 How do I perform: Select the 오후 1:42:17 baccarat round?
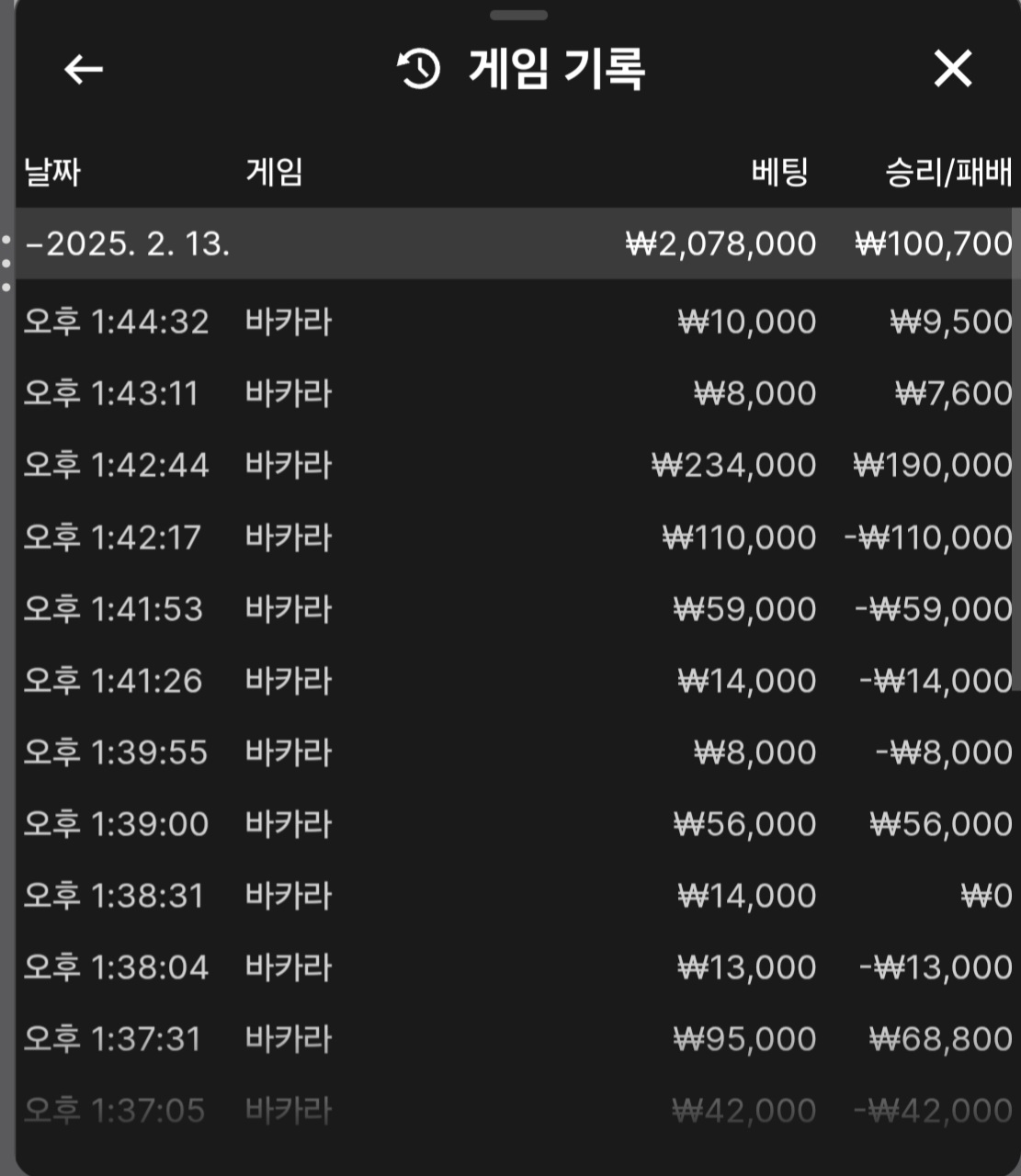515,537
